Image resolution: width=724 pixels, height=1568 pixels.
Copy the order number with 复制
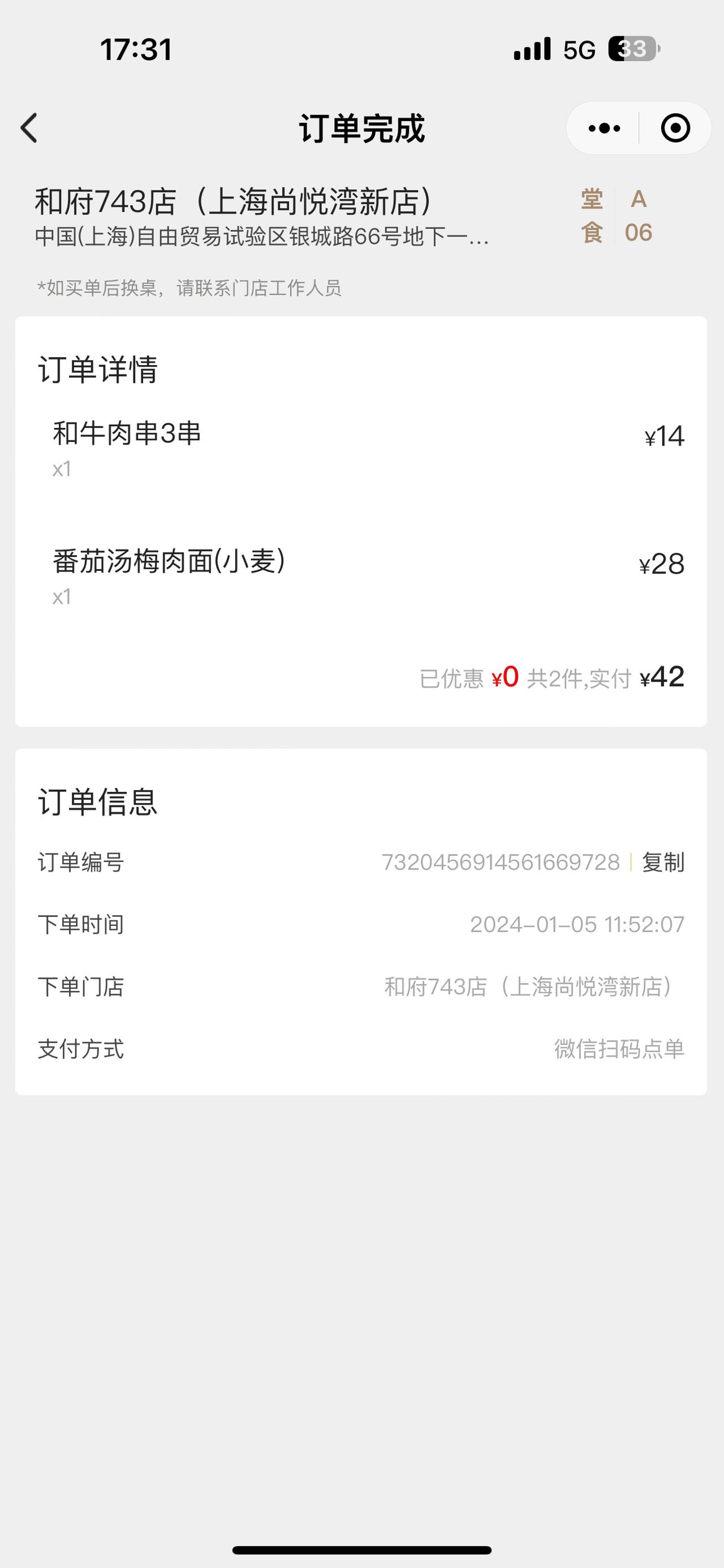[663, 863]
